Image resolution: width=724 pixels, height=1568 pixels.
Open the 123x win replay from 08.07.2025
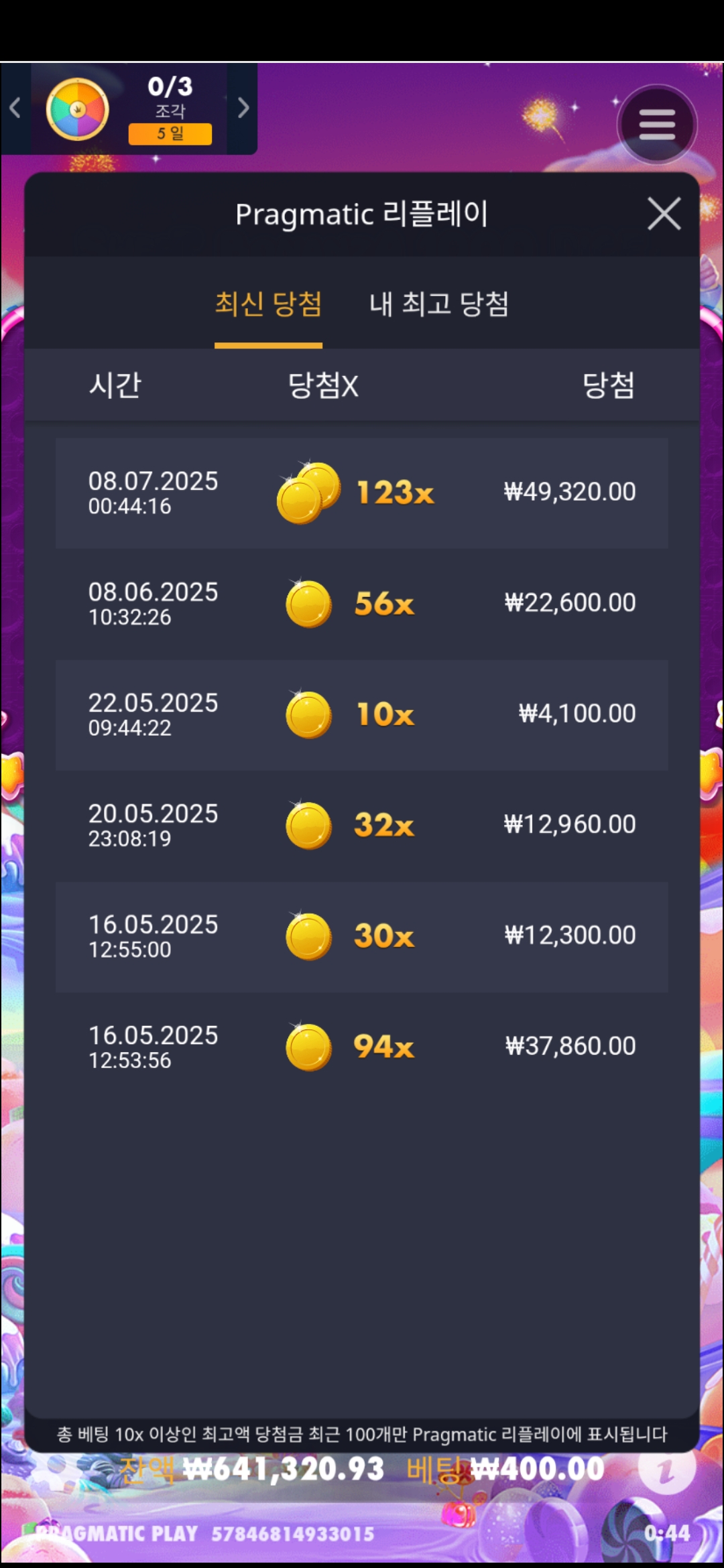(362, 493)
